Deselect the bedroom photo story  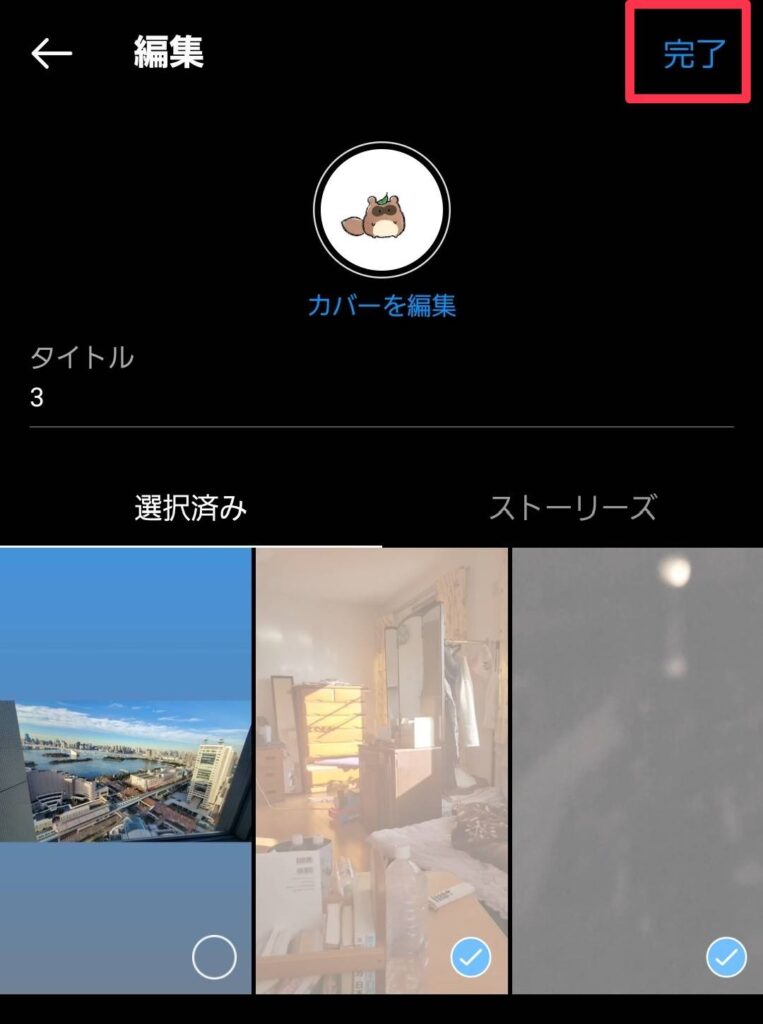point(470,958)
